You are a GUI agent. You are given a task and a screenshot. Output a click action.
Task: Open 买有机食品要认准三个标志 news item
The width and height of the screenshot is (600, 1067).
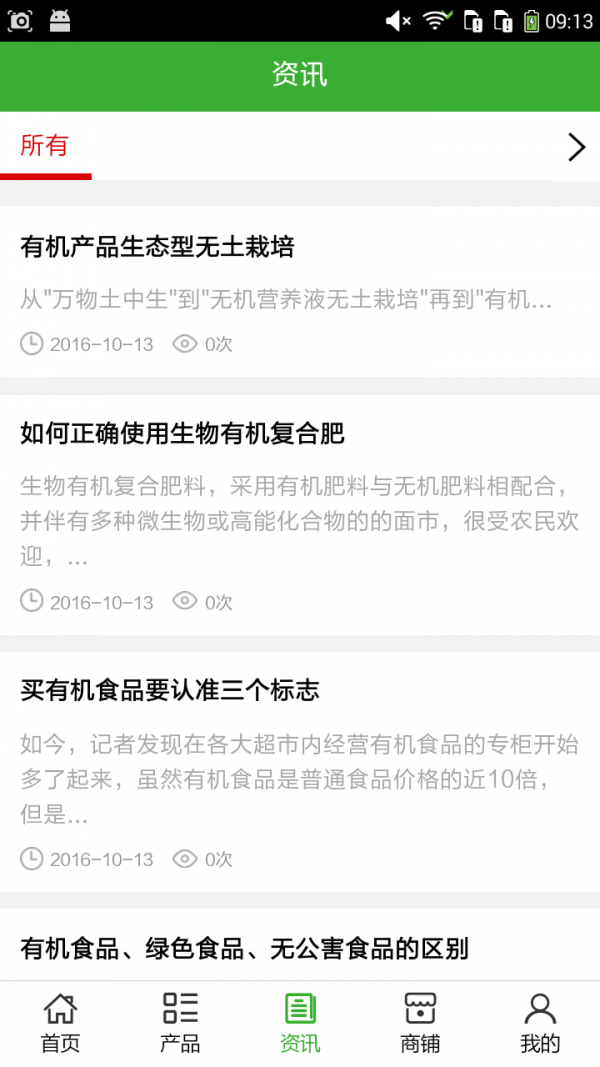170,691
